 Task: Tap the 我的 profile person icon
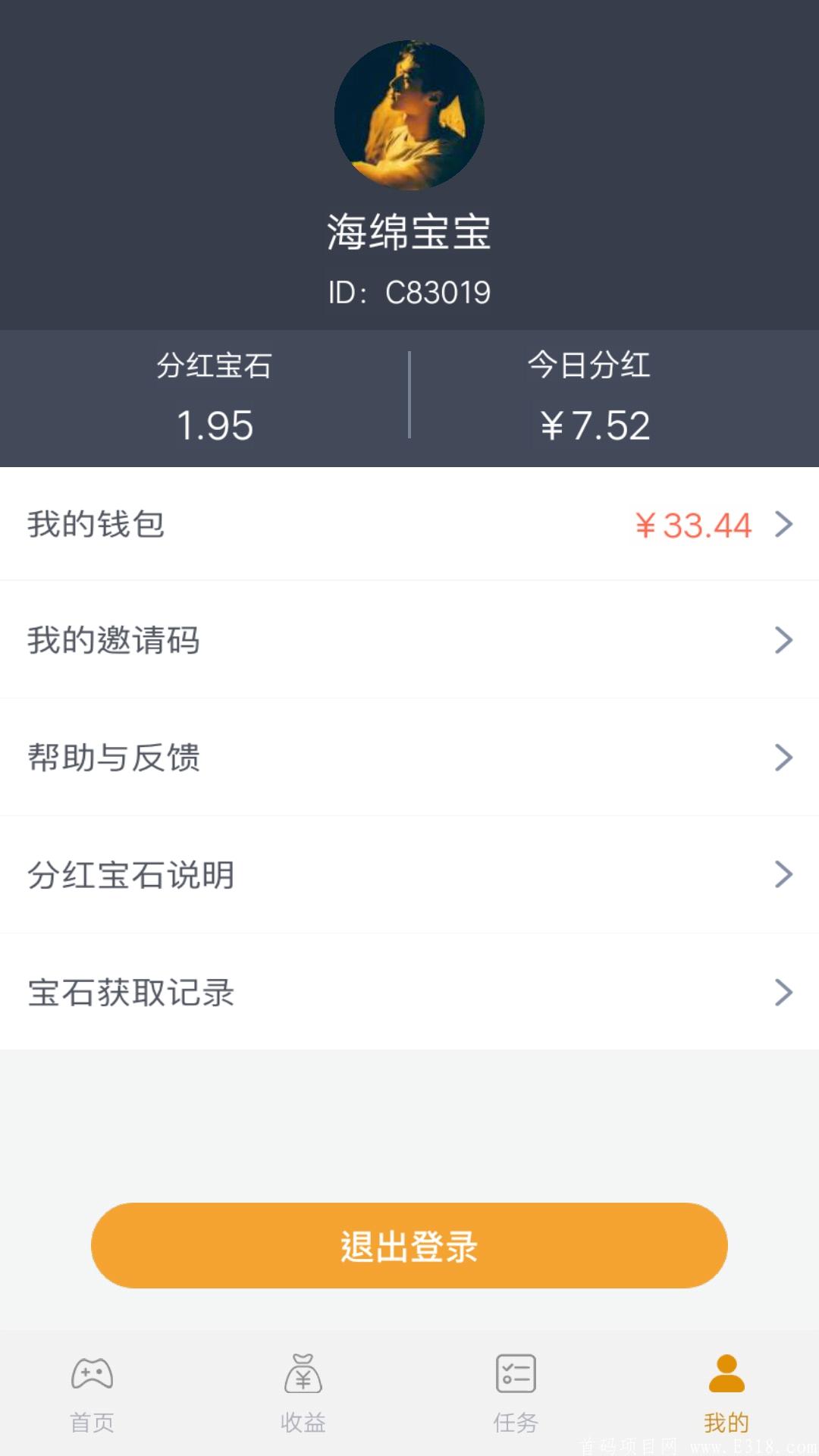point(726,1373)
